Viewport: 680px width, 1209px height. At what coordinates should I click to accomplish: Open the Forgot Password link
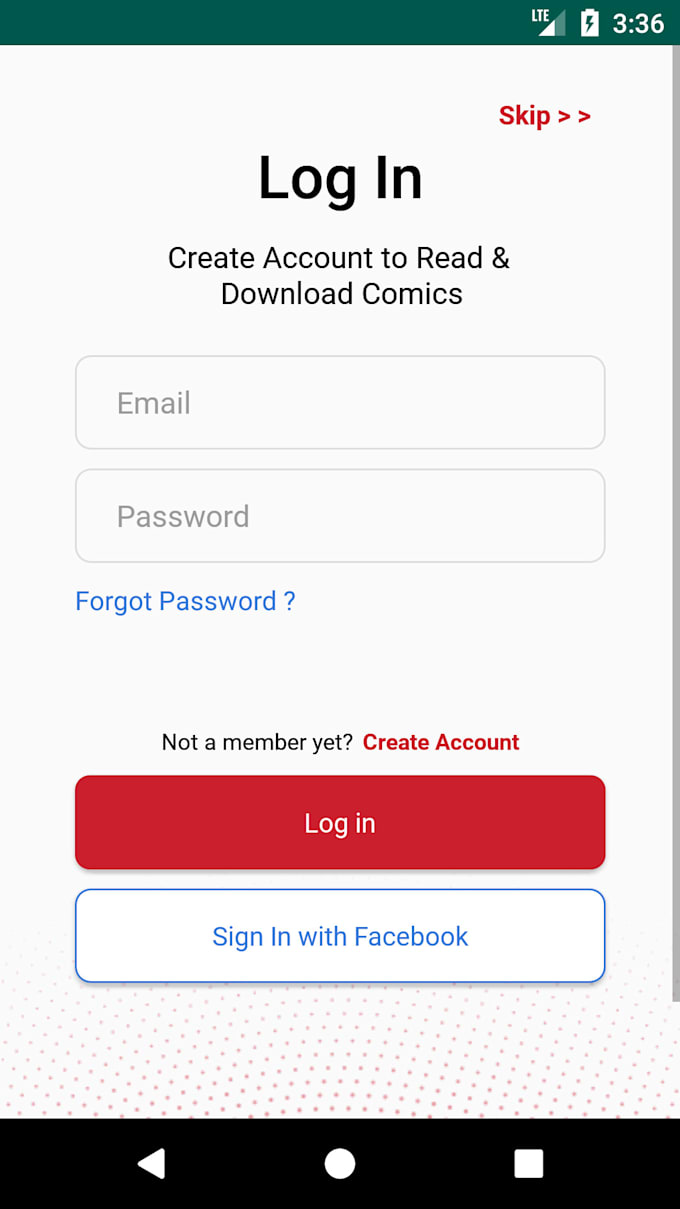[x=185, y=601]
